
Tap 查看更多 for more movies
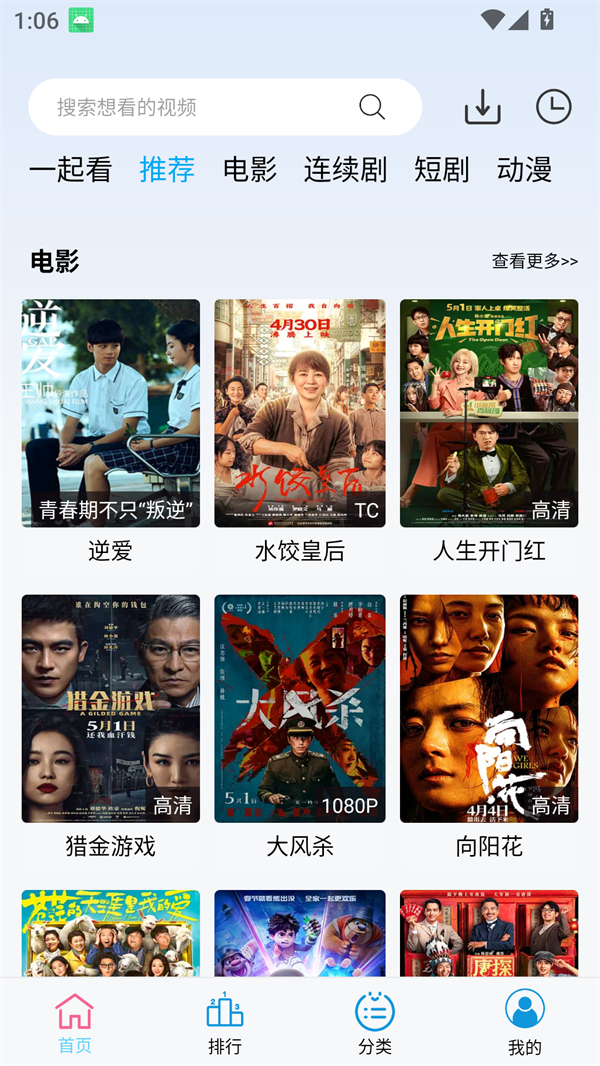[534, 261]
